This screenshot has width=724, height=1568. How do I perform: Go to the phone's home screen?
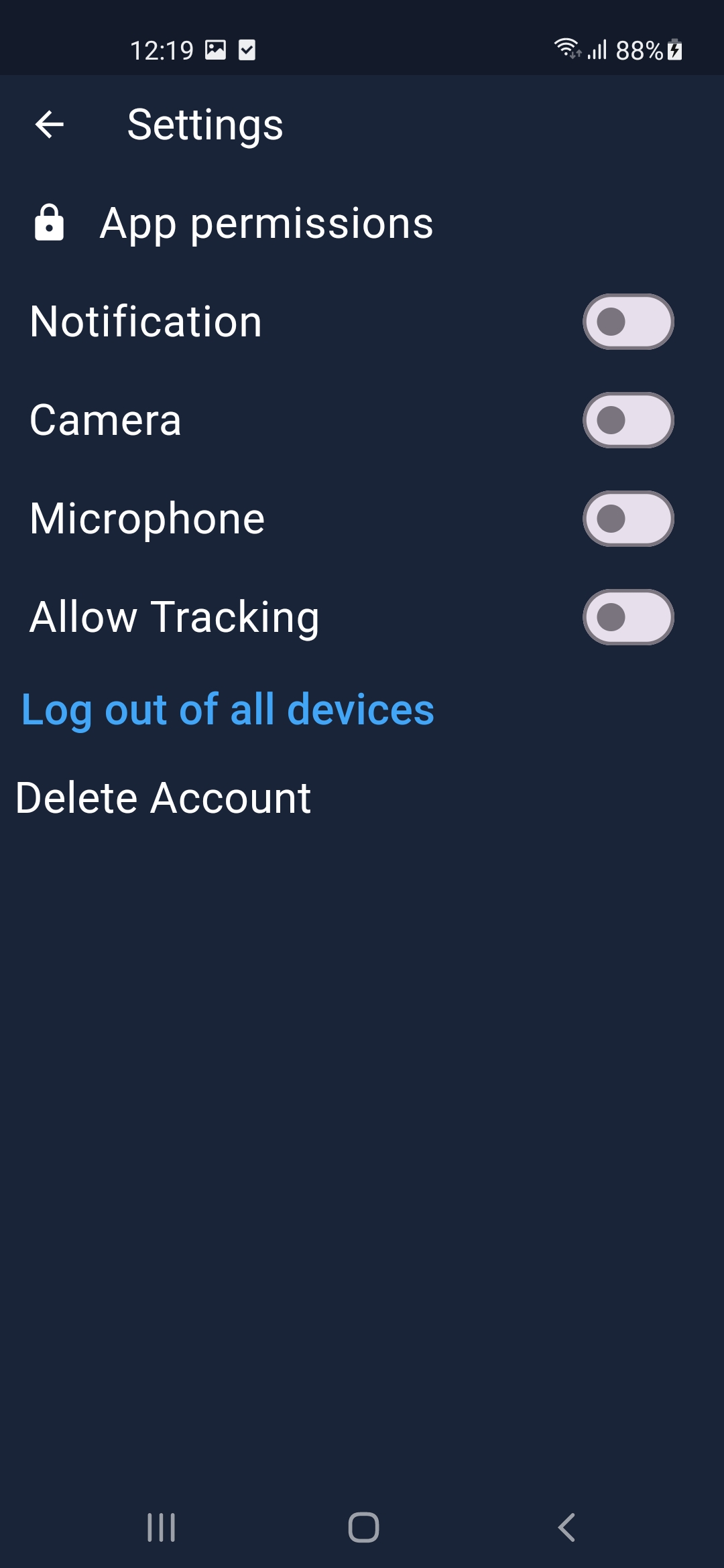pyautogui.click(x=363, y=1528)
